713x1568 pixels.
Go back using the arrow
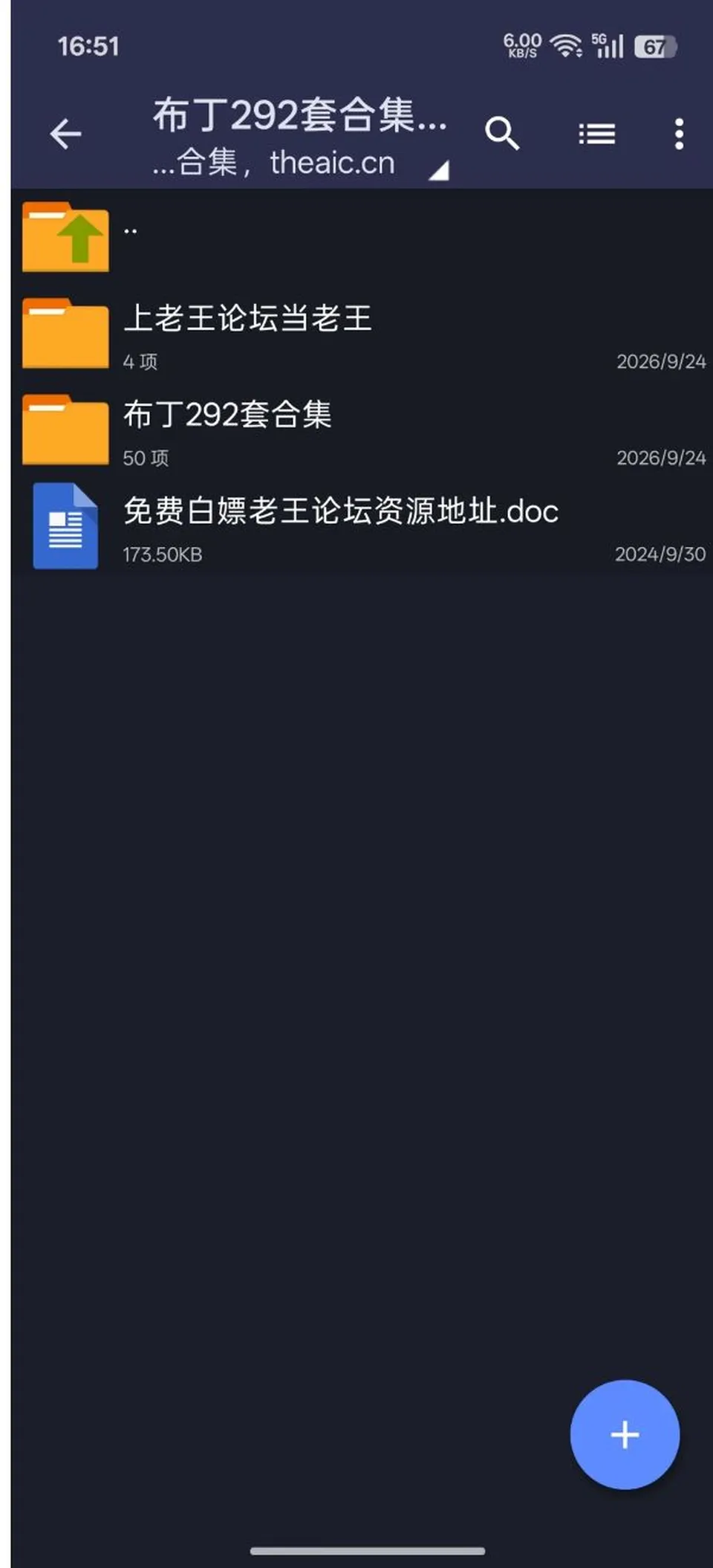[x=65, y=135]
